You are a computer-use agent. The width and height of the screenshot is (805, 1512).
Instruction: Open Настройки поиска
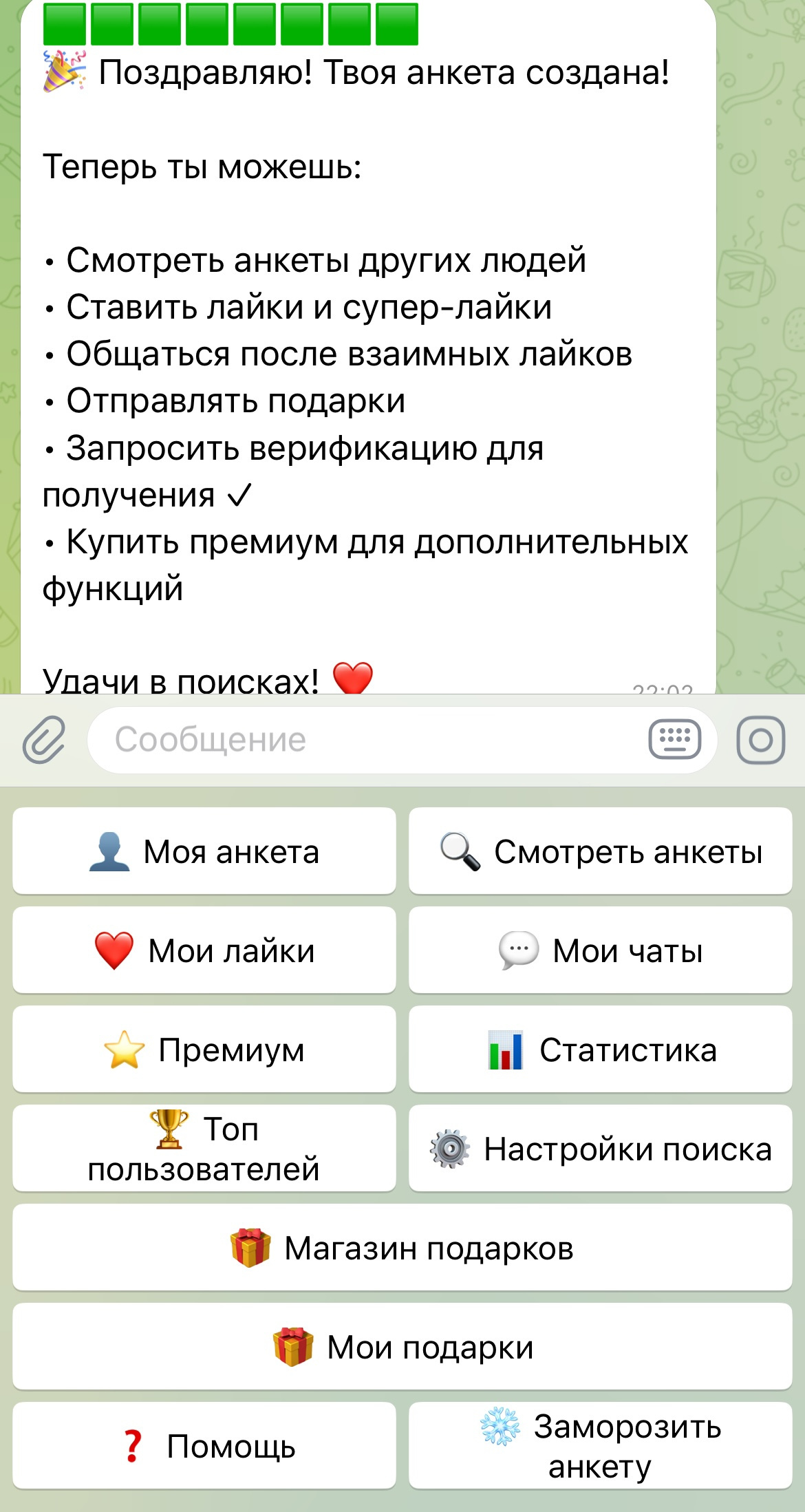click(600, 1149)
